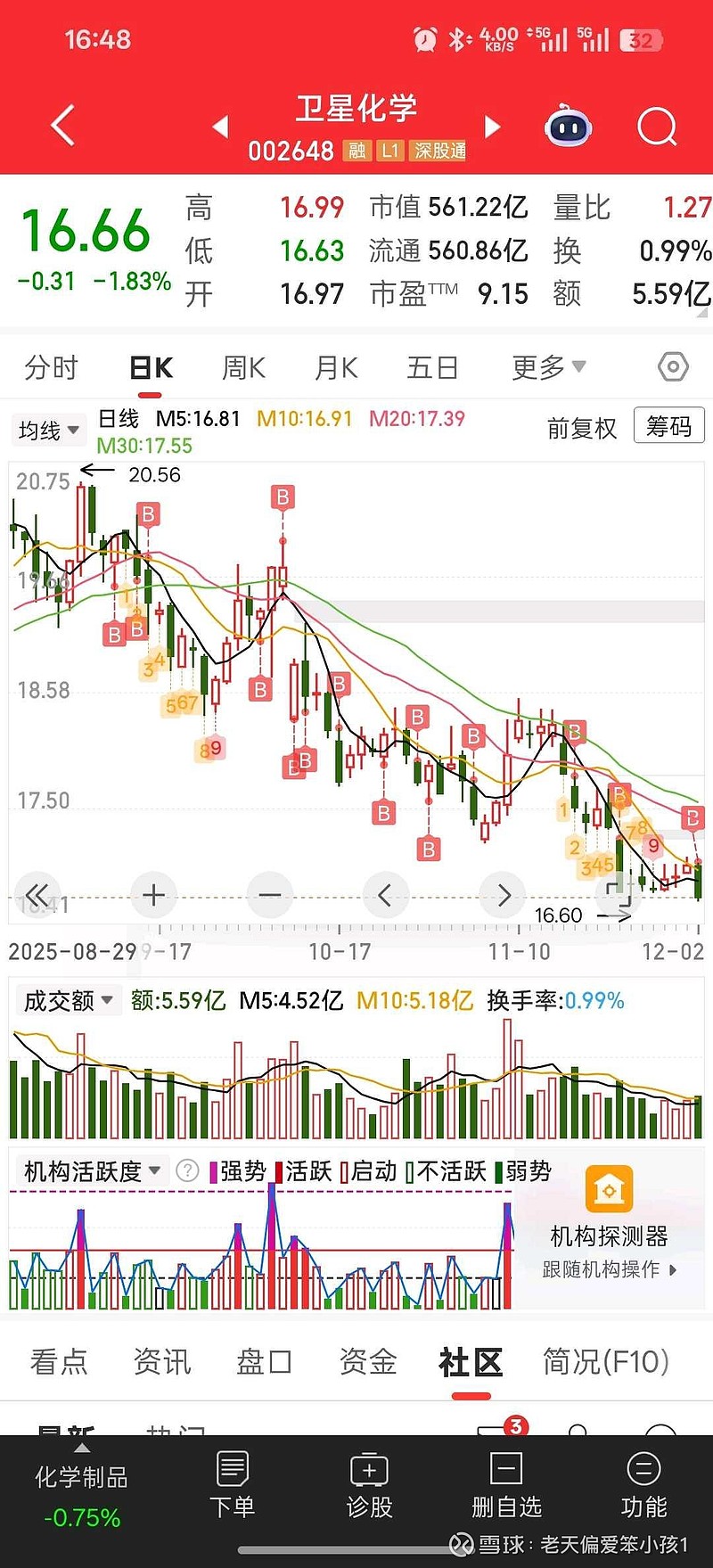The height and width of the screenshot is (1568, 713).
Task: Go back using the top-left arrow
Action: tap(62, 126)
